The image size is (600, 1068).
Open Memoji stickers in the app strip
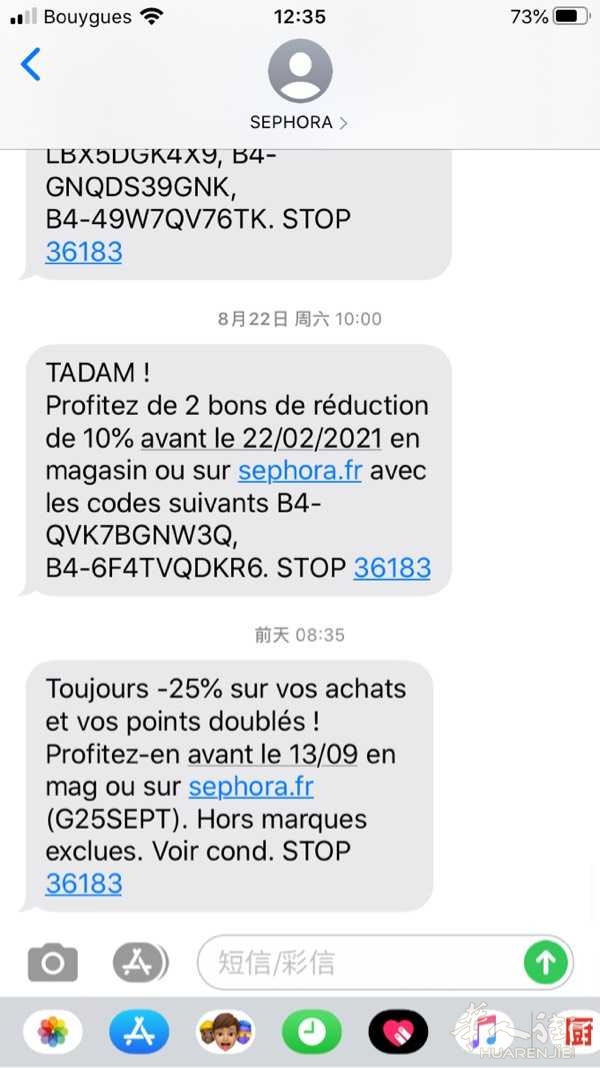225,1031
